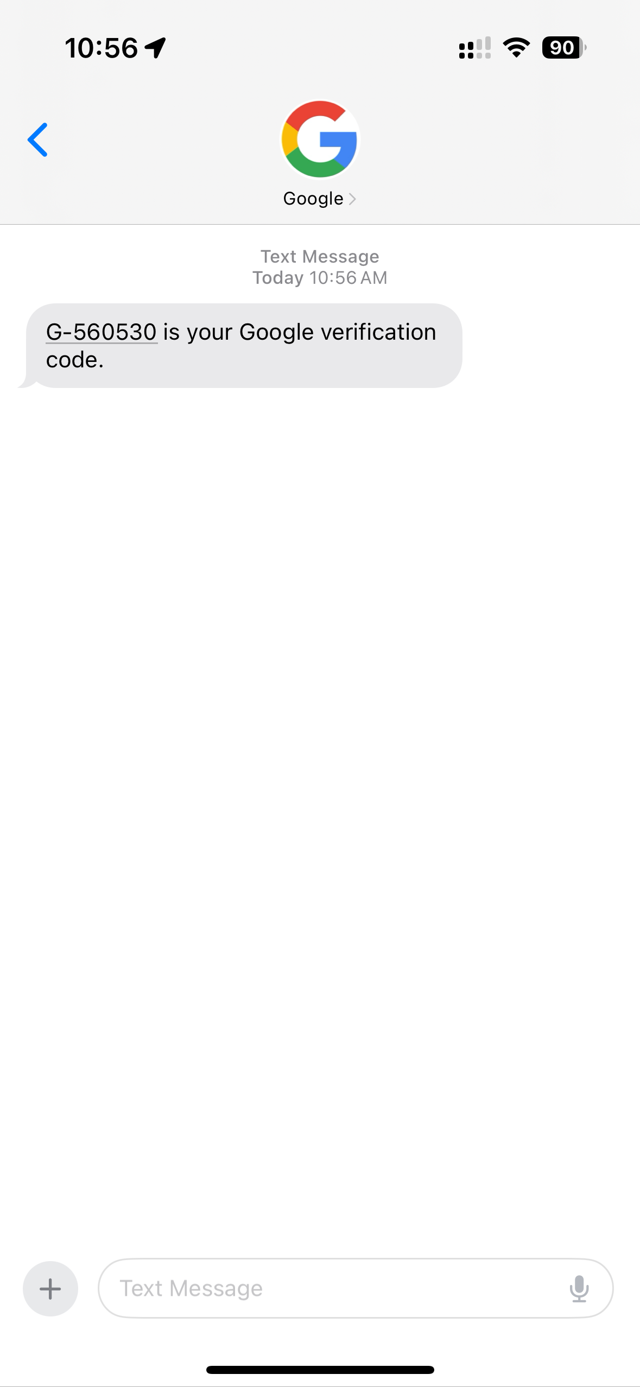Focus the Text Message input field

(330, 1288)
